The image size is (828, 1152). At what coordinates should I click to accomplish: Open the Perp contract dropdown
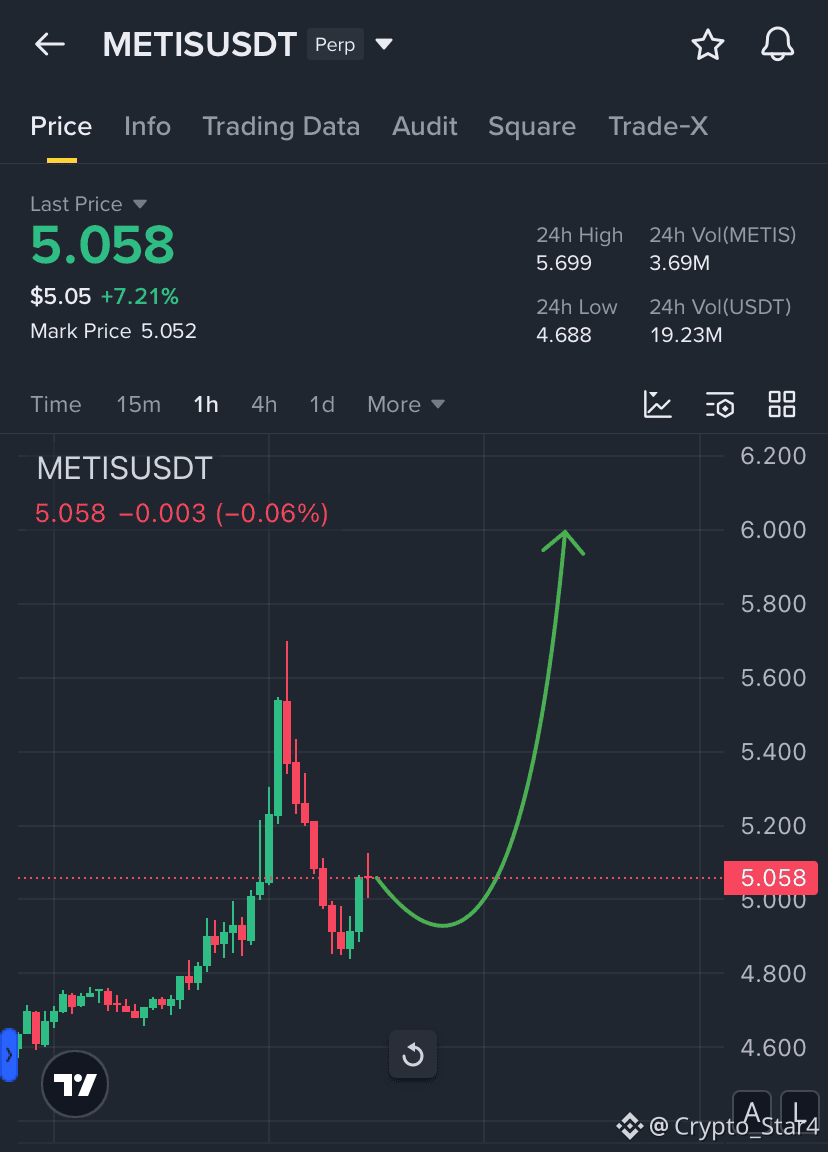tap(385, 44)
